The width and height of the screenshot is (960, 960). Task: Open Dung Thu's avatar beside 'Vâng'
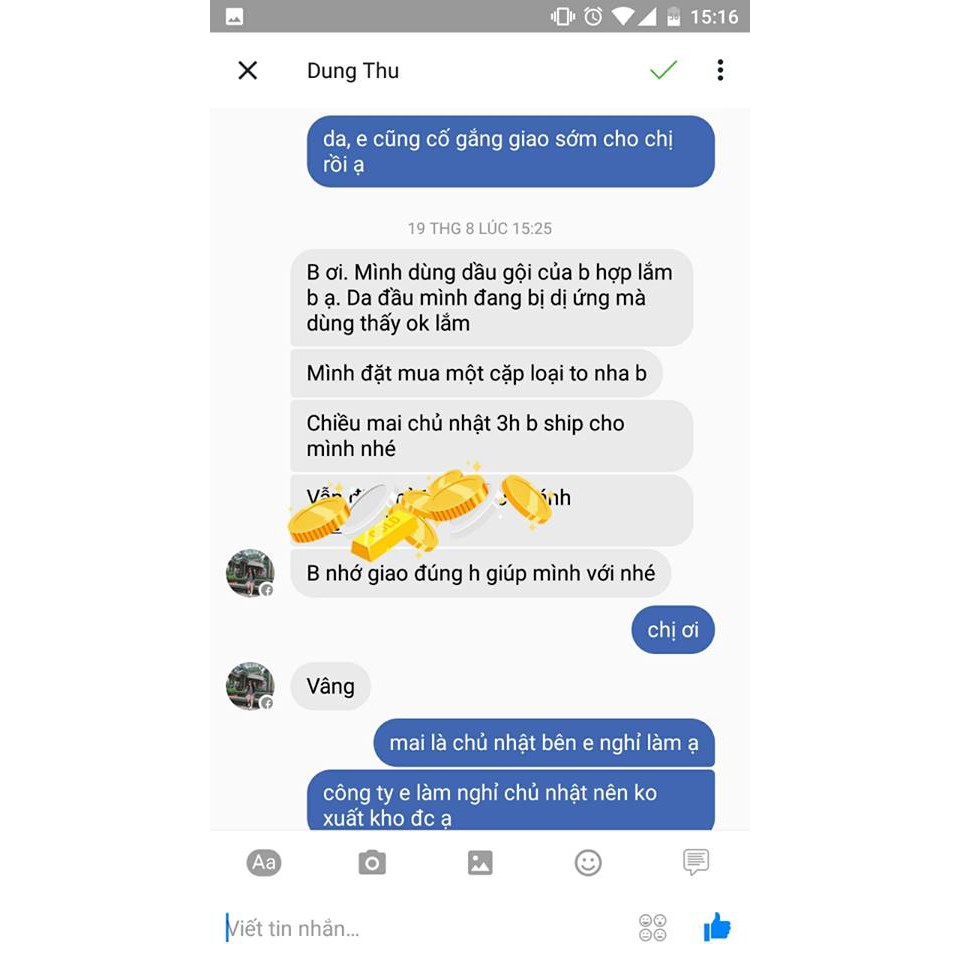(x=250, y=686)
